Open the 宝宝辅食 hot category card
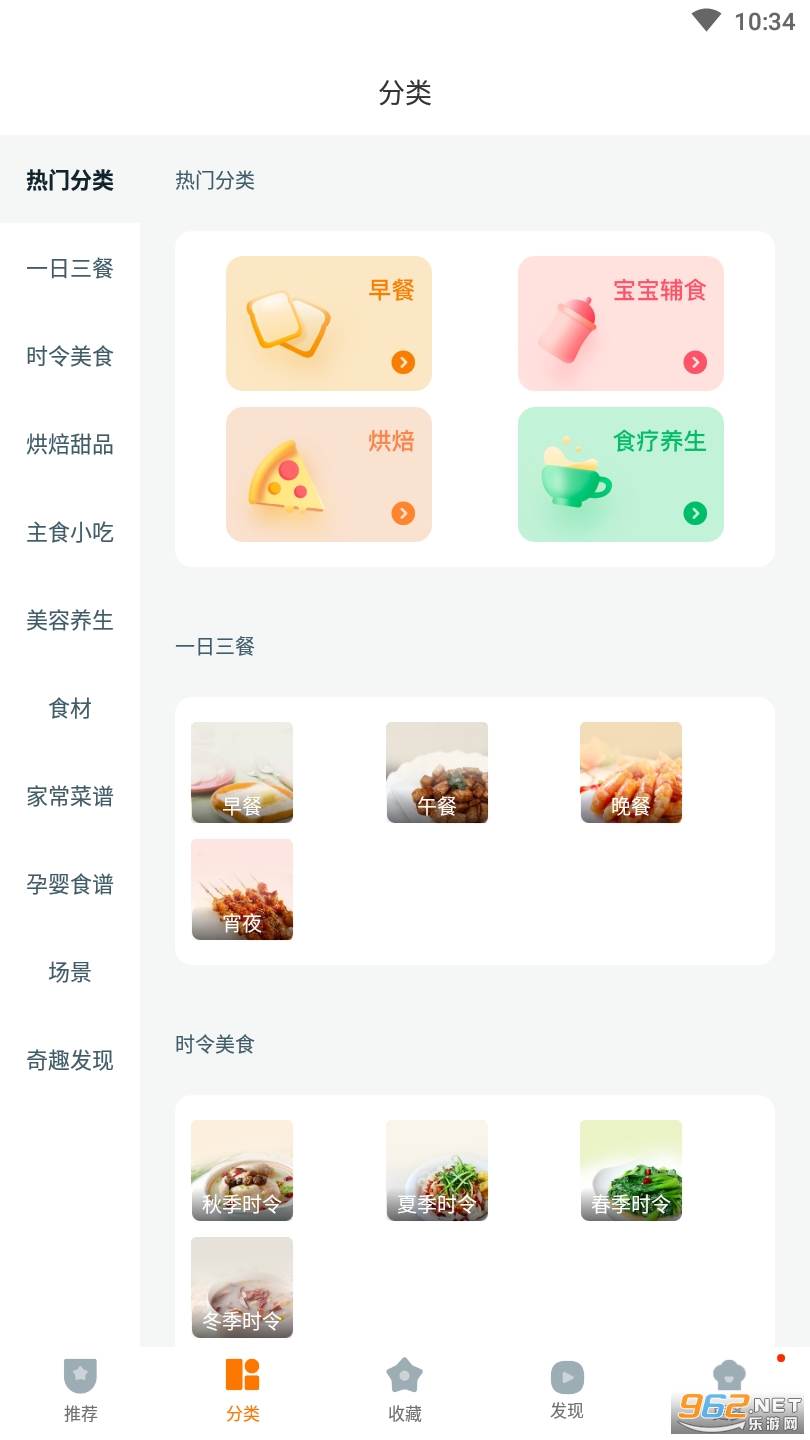 point(620,323)
